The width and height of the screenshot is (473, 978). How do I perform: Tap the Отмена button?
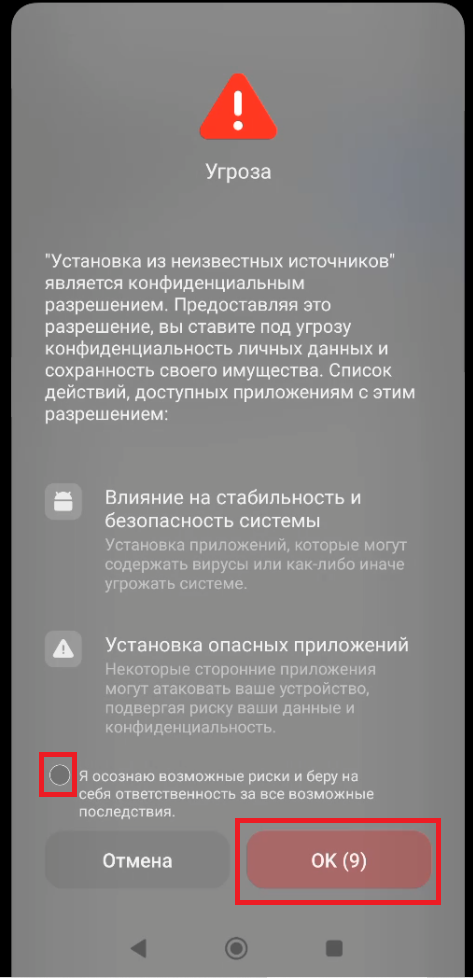[x=137, y=860]
